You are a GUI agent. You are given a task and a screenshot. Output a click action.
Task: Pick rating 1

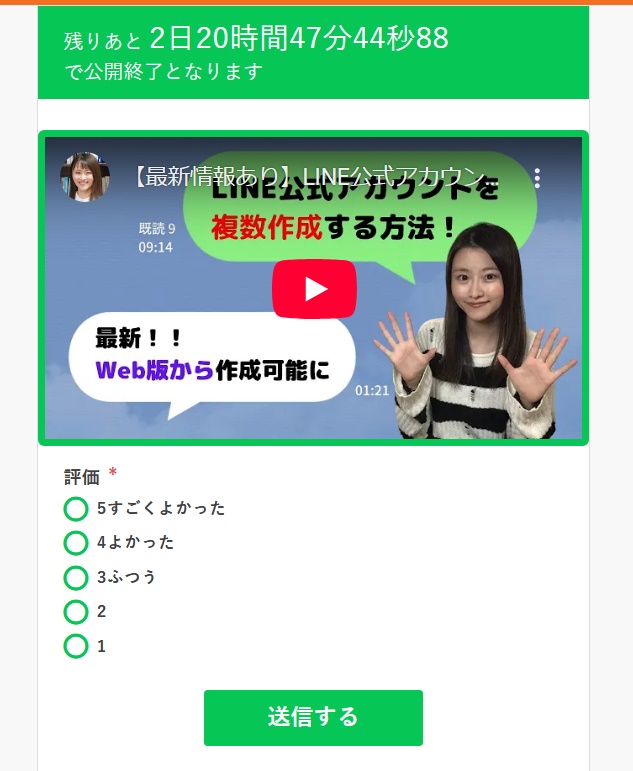point(76,646)
